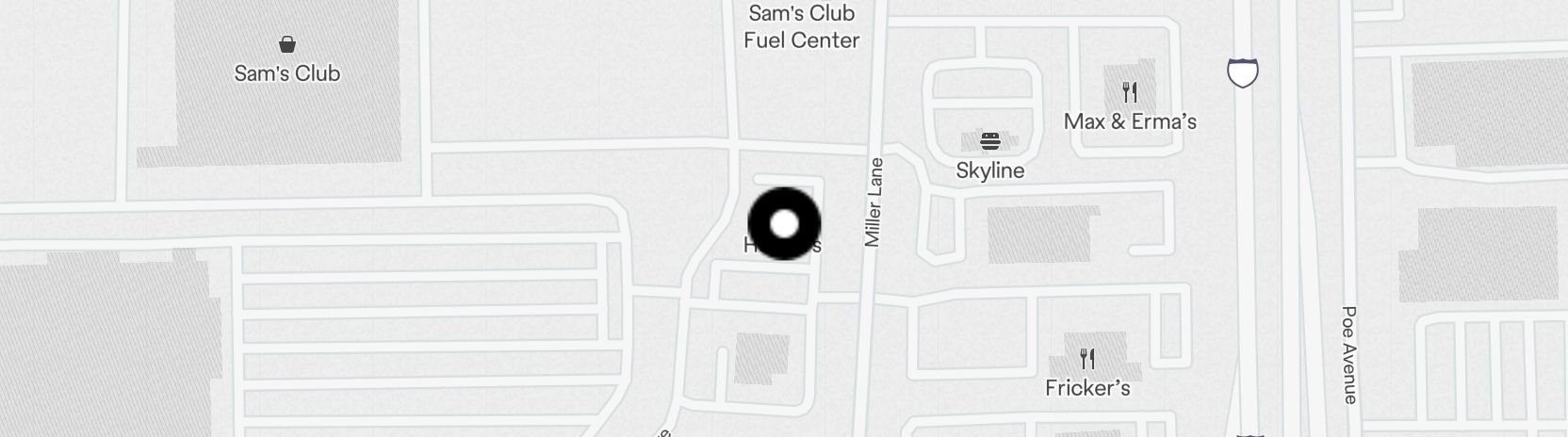Open the Max & Erma's place marker
The width and height of the screenshot is (1568, 437).
click(x=1130, y=92)
